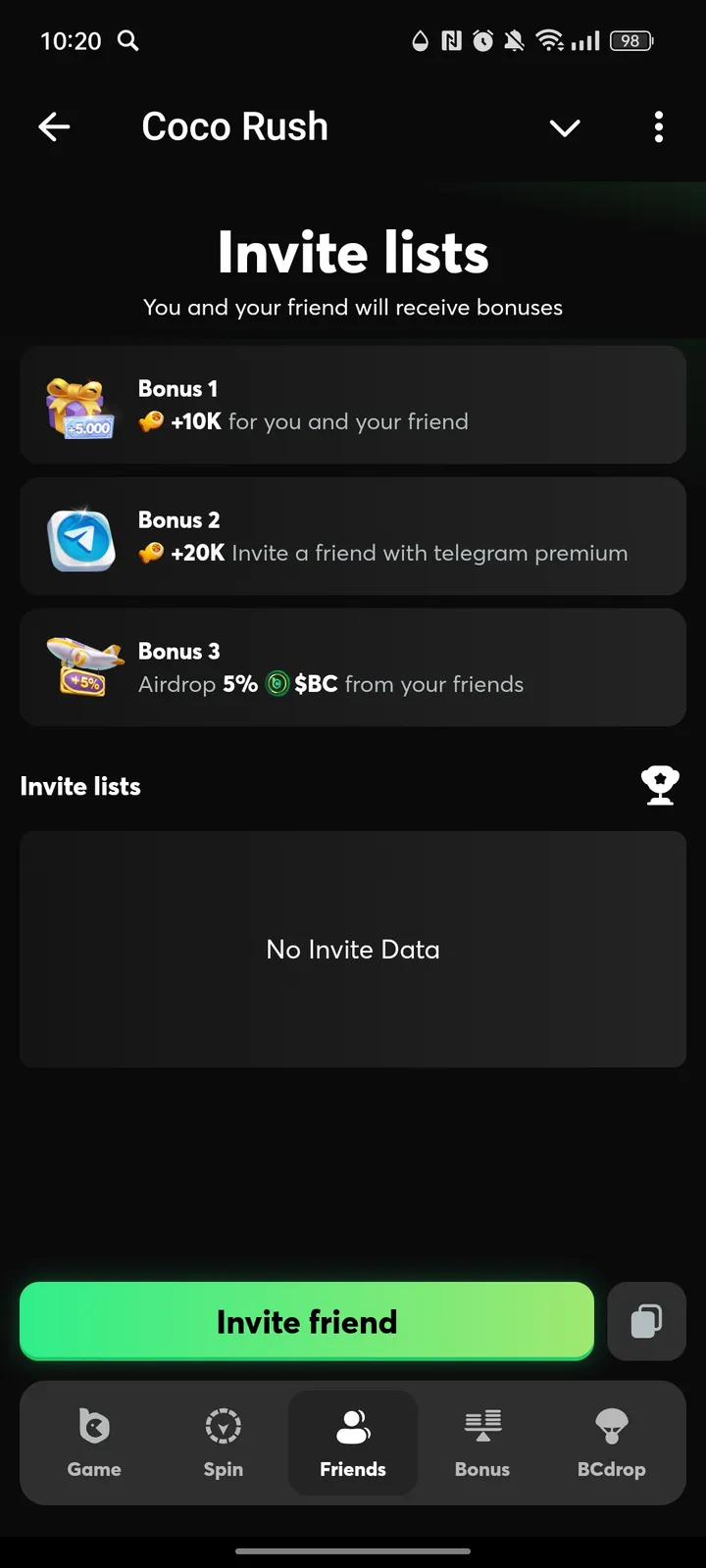
Task: Open the Game tab icon
Action: (x=94, y=1427)
